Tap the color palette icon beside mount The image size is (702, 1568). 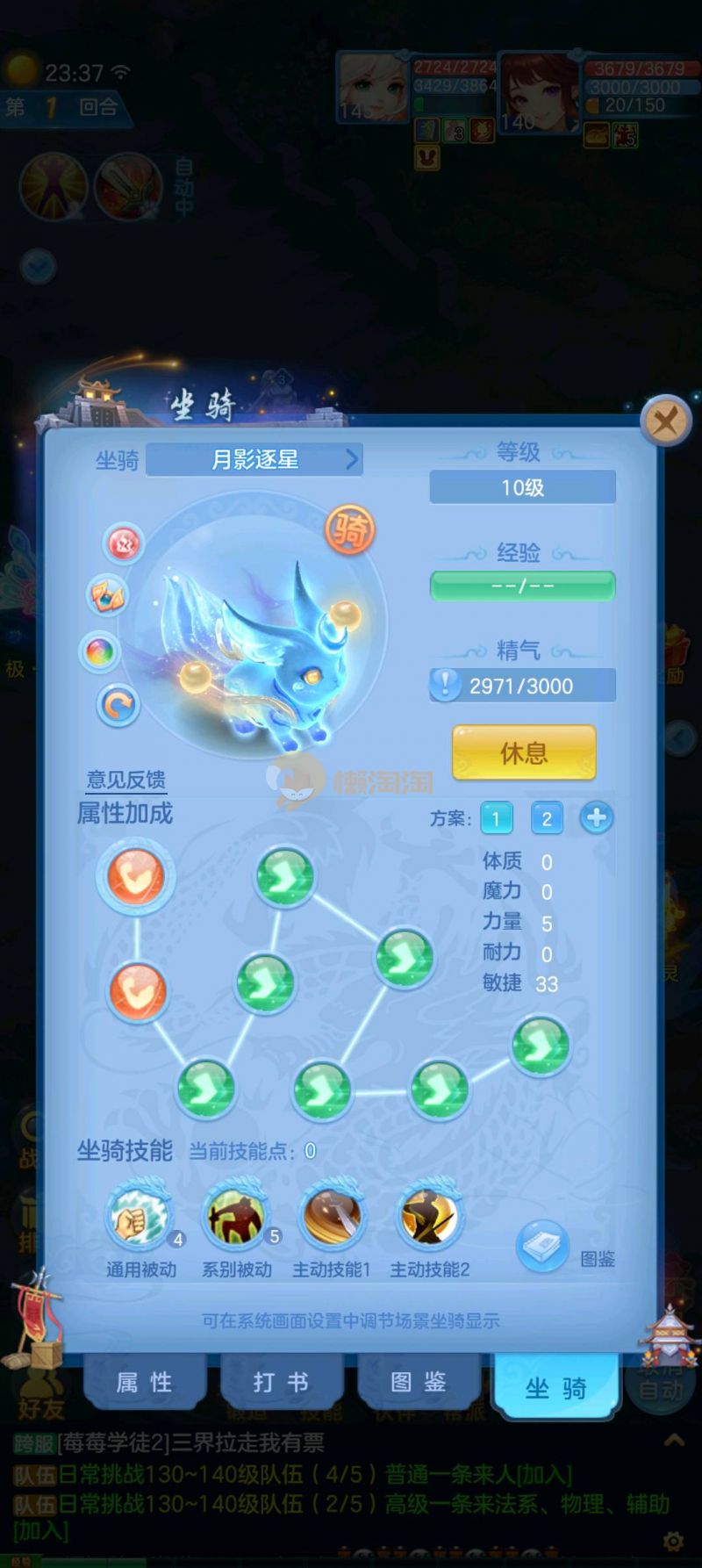click(x=100, y=651)
